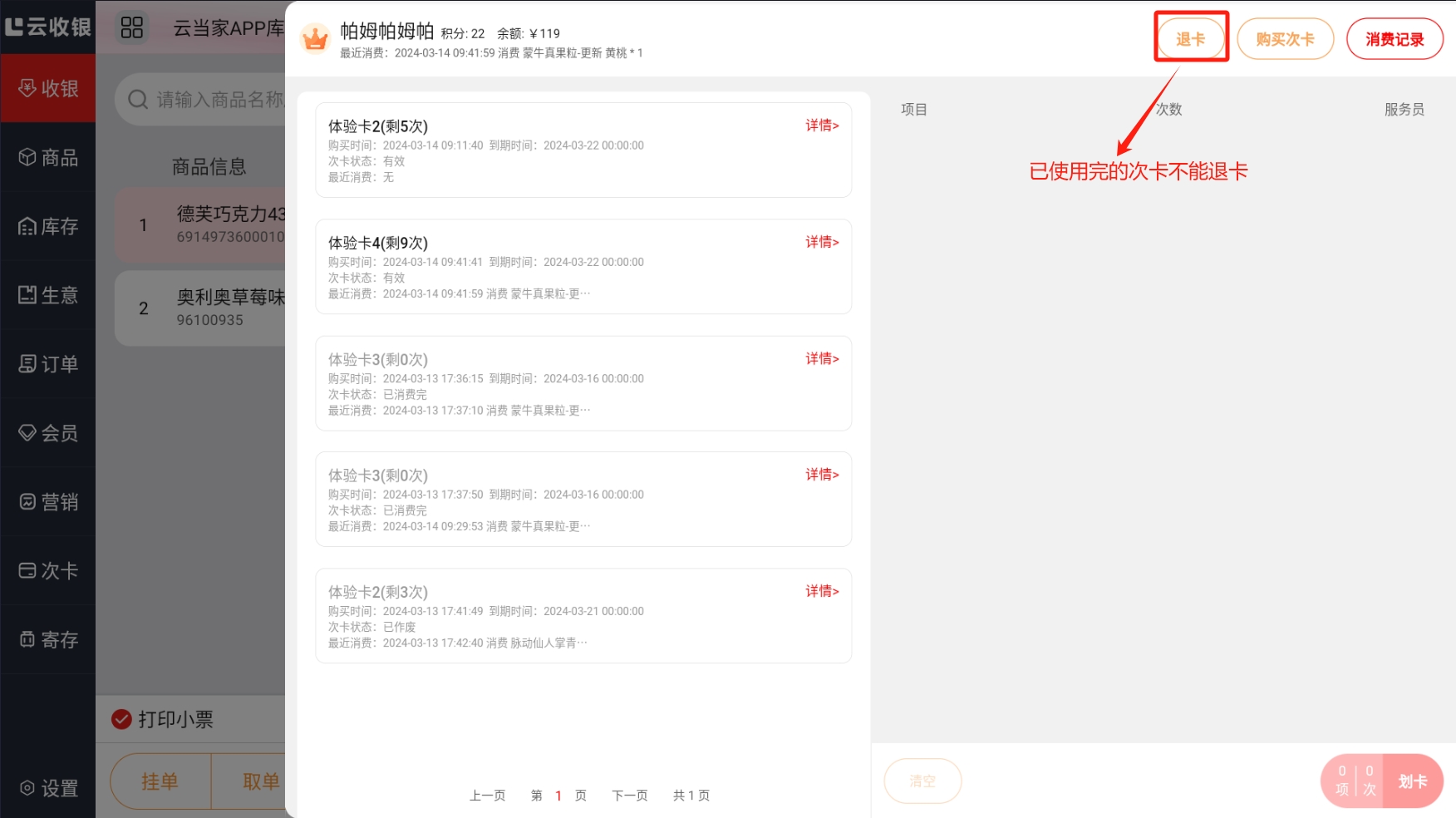Tap the 清空 clear button
The image size is (1456, 818).
pos(922,781)
